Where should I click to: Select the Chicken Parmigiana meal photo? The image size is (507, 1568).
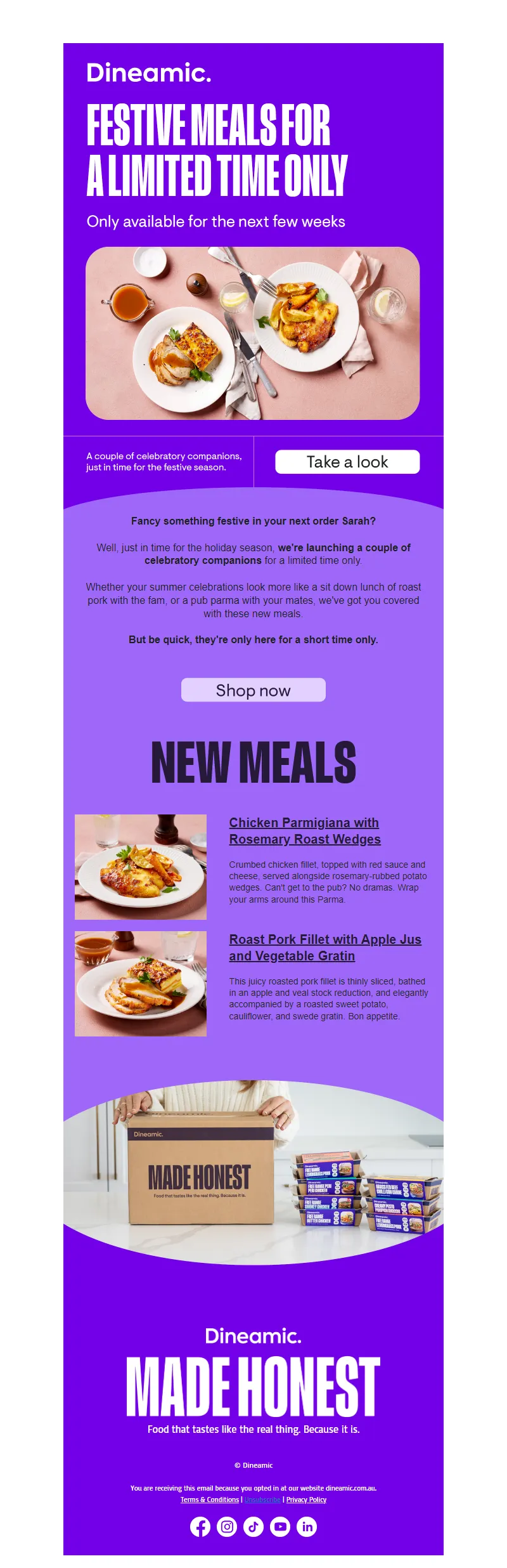(x=141, y=867)
